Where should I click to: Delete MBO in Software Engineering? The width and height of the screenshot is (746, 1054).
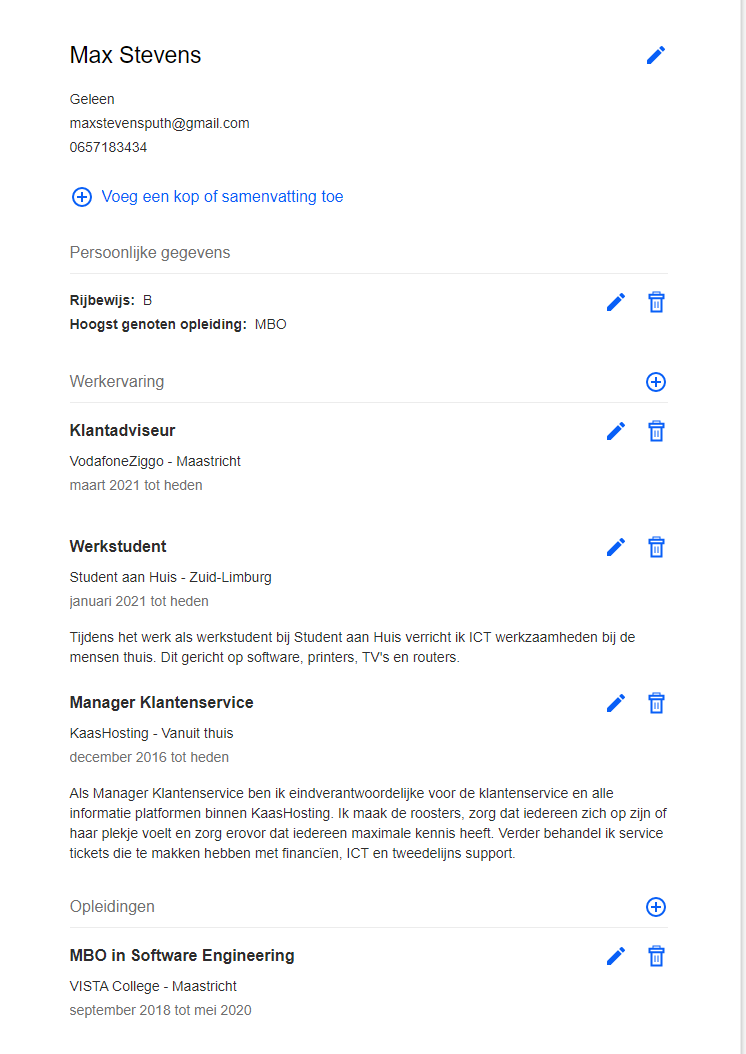(656, 956)
